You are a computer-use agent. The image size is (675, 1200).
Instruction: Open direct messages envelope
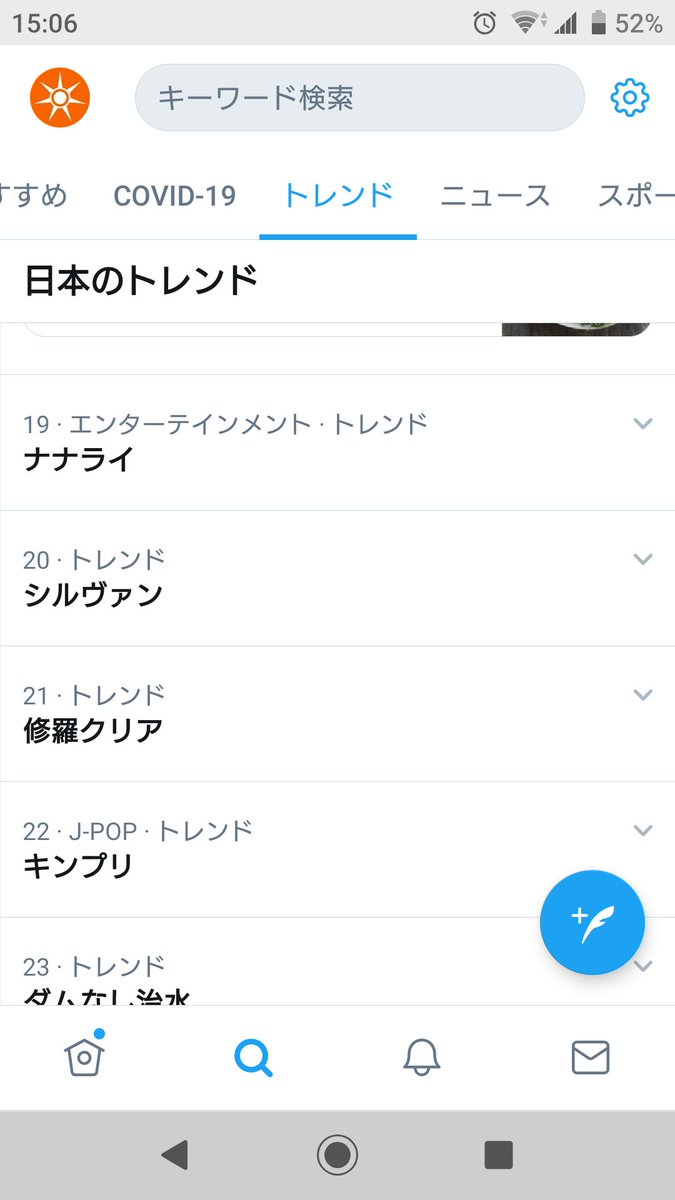click(x=590, y=1056)
